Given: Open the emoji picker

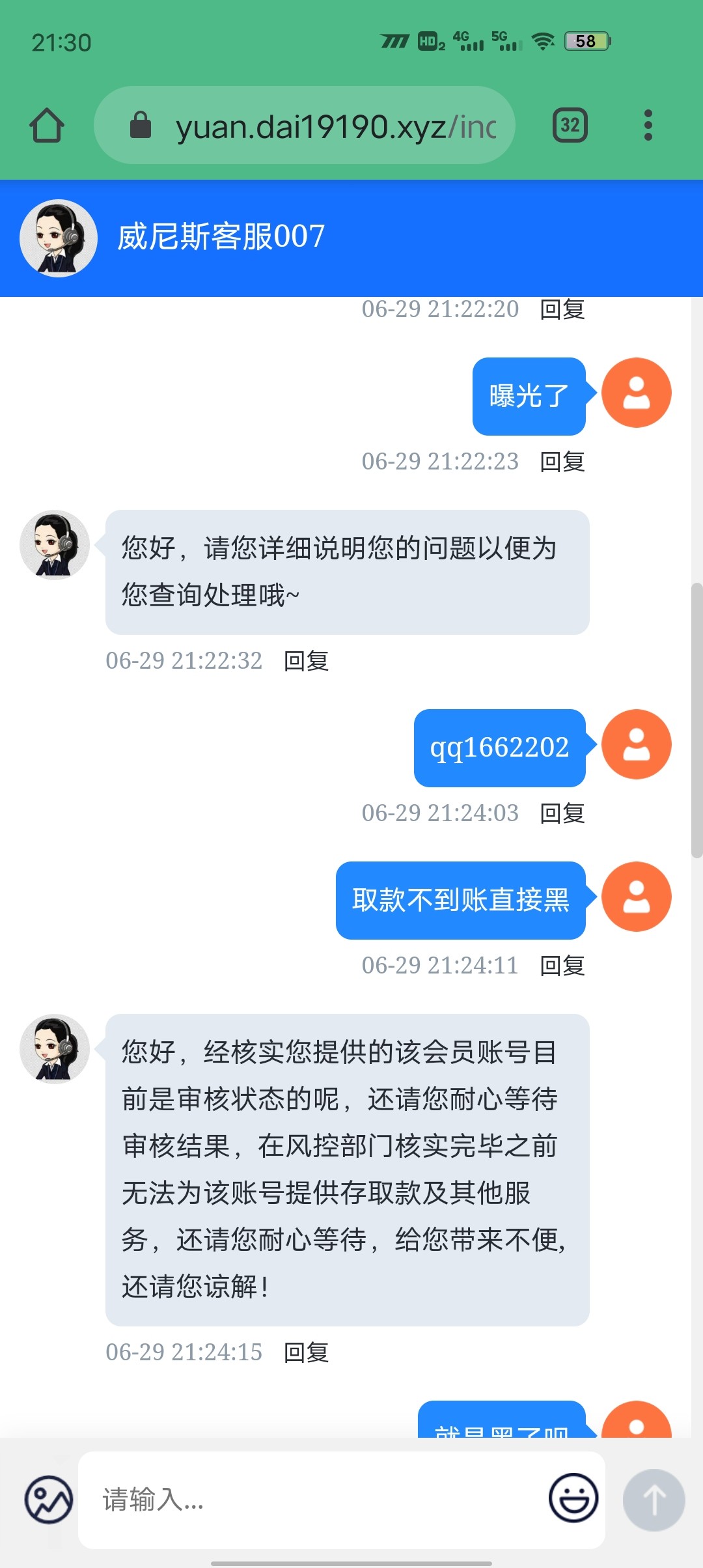Looking at the screenshot, I should (x=573, y=1498).
